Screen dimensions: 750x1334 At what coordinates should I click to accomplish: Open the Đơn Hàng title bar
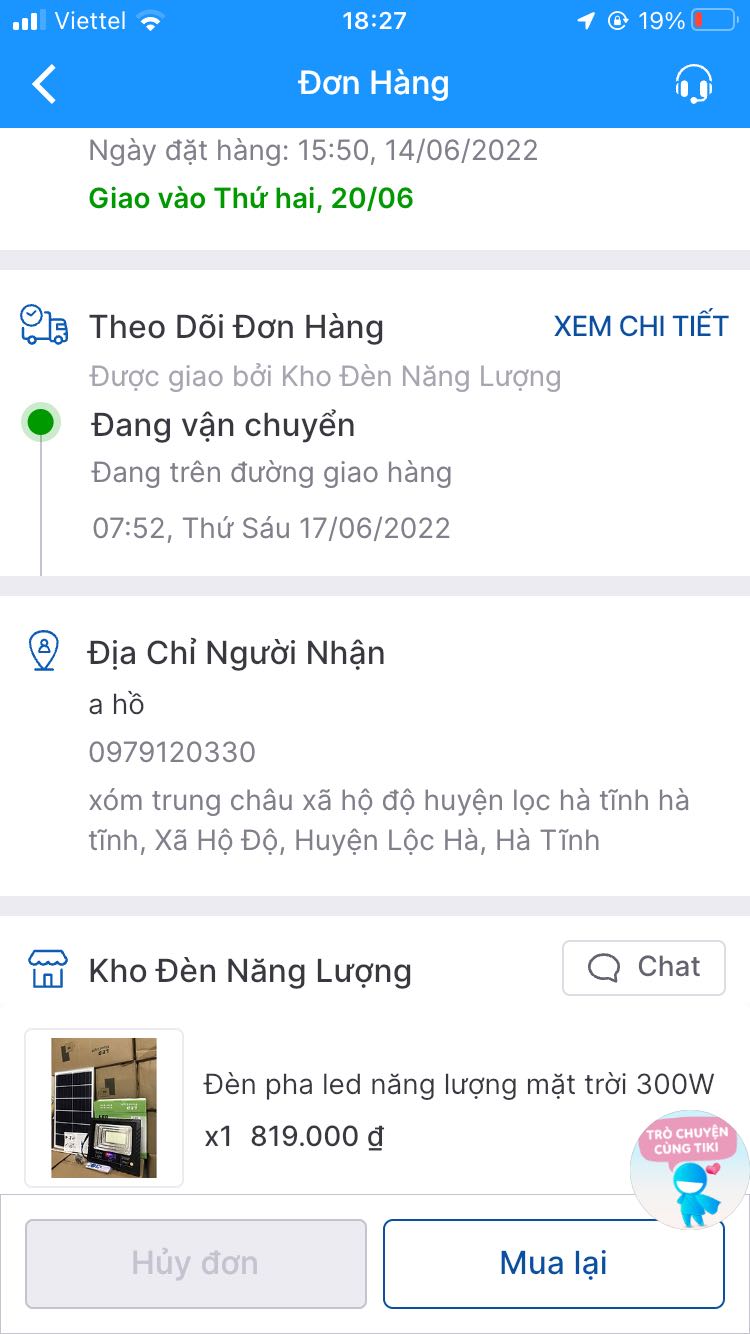(x=374, y=85)
